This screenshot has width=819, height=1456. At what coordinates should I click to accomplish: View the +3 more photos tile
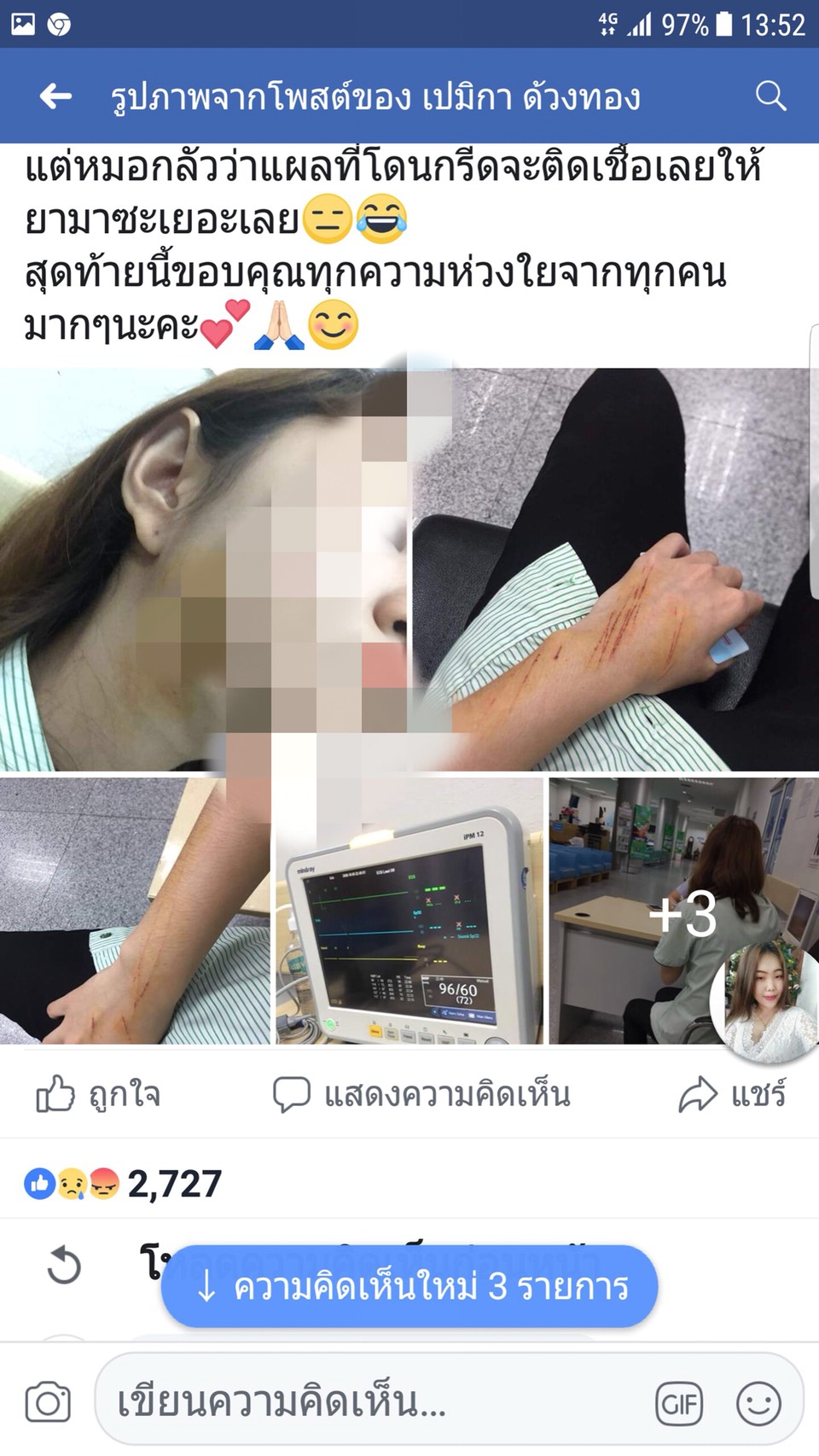click(681, 911)
